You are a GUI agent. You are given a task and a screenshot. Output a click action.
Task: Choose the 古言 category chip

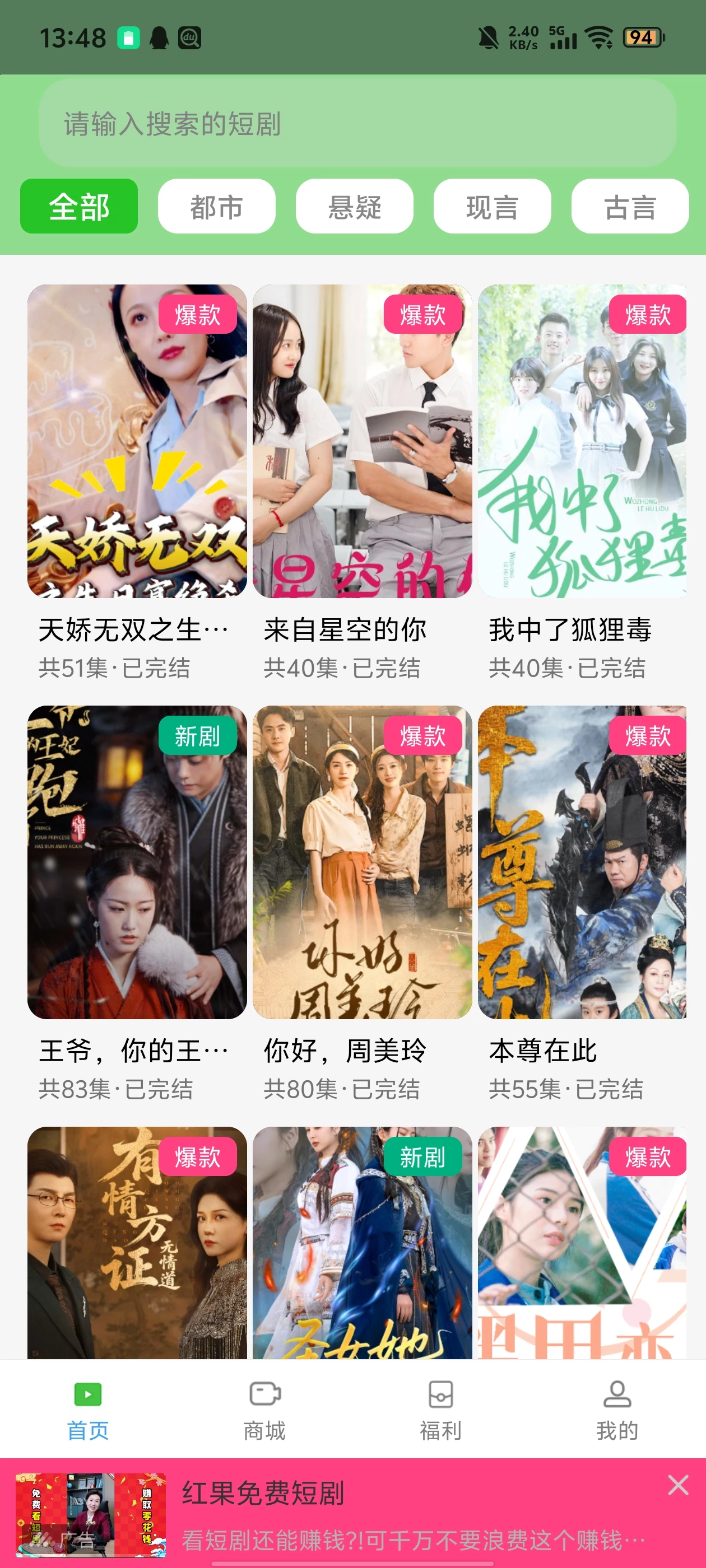point(630,206)
